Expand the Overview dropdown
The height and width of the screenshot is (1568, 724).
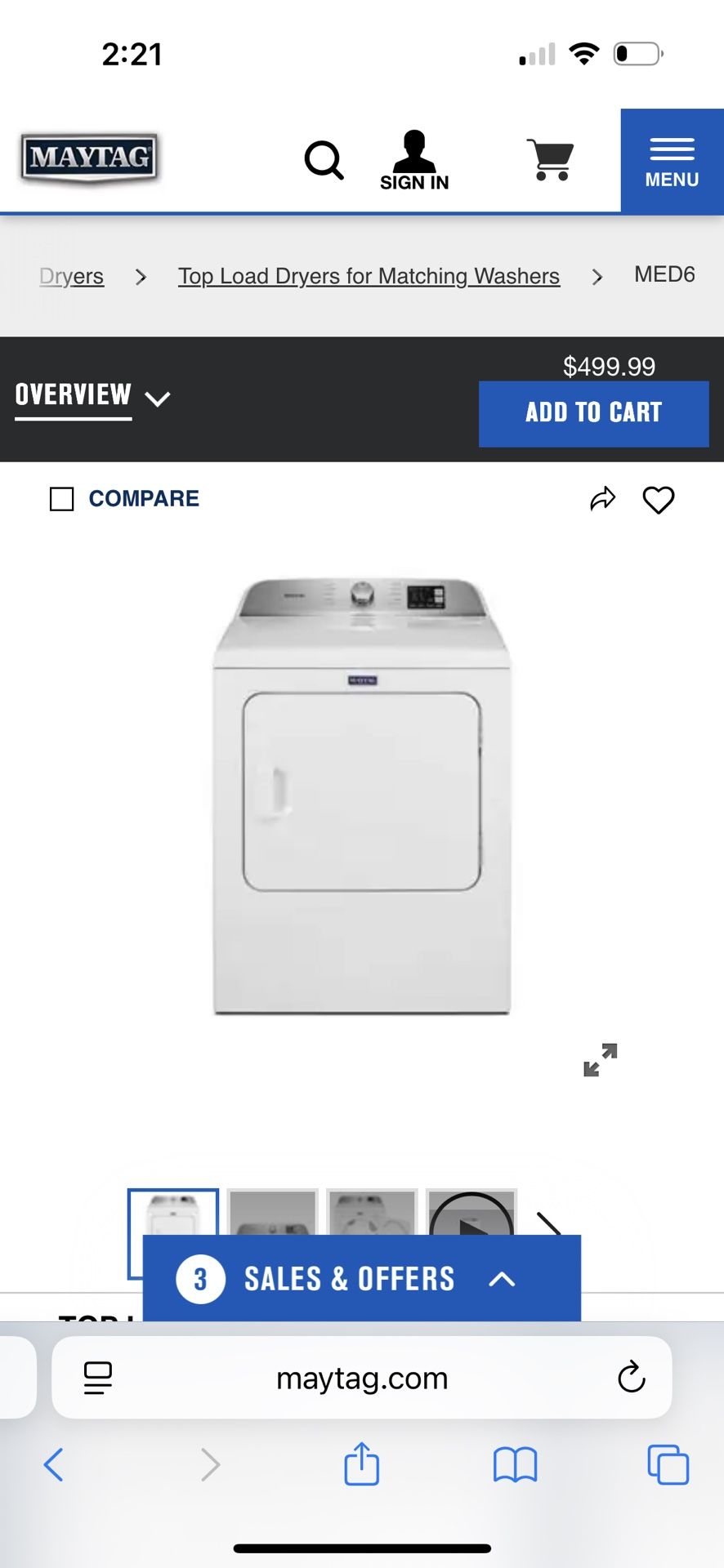[92, 396]
